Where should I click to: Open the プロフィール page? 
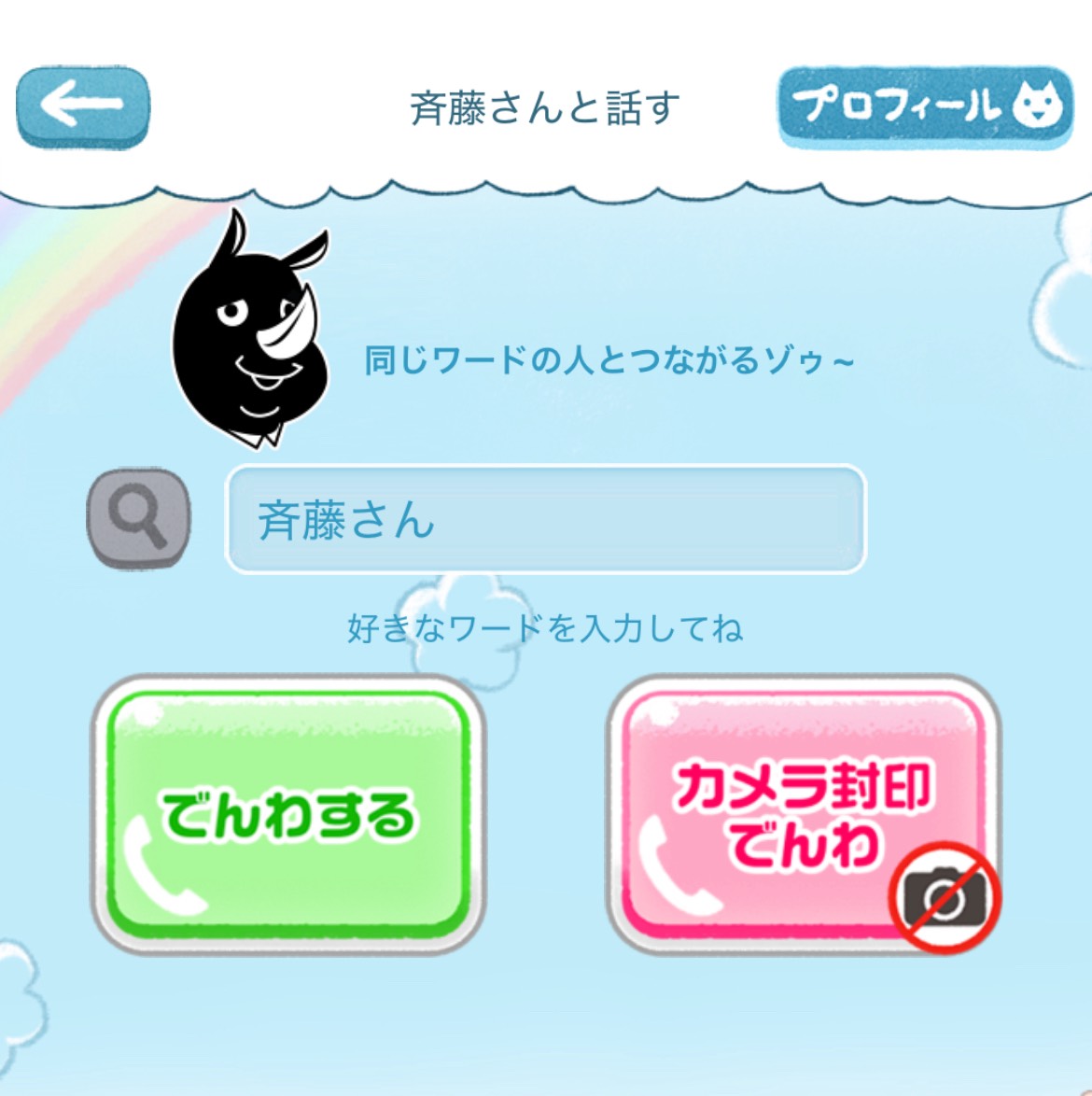click(x=925, y=106)
